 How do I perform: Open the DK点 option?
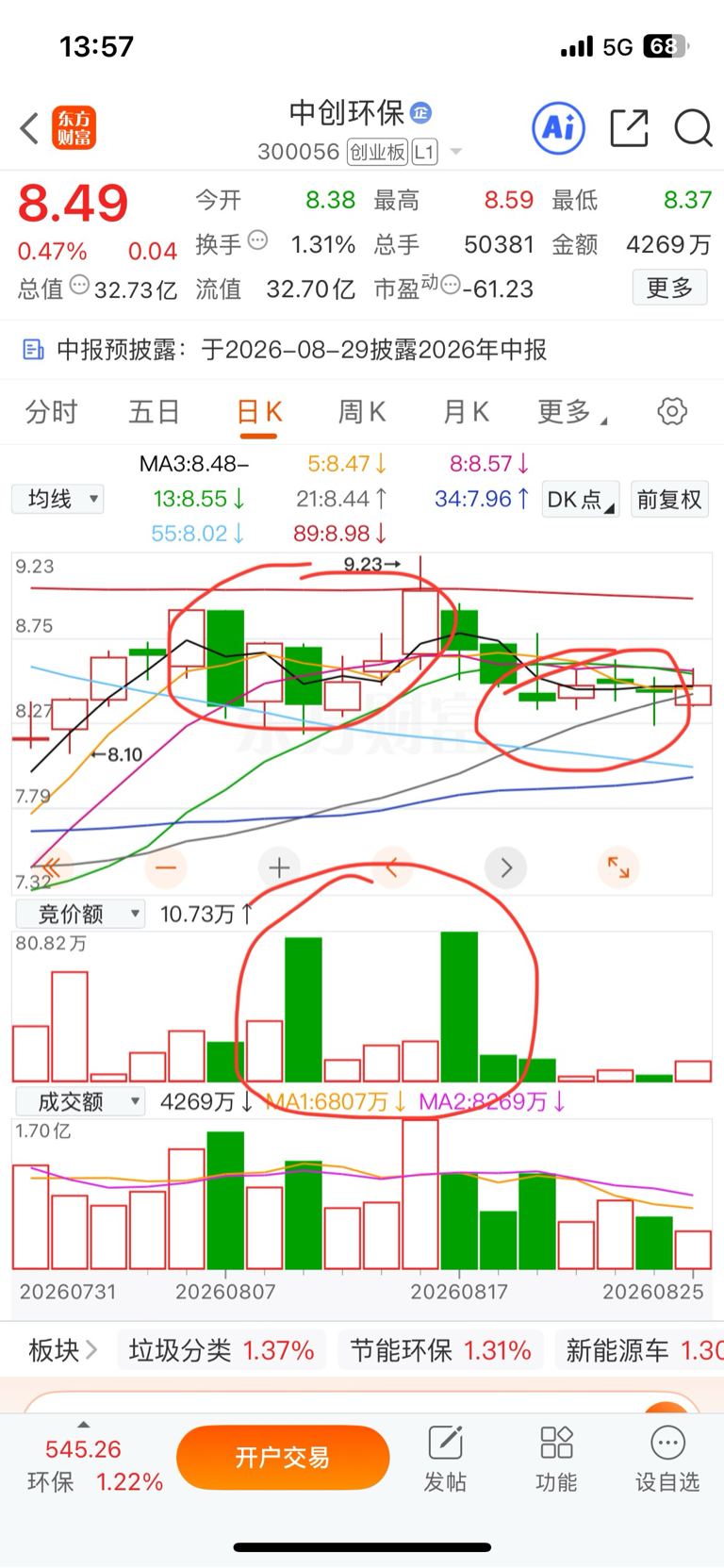click(581, 499)
